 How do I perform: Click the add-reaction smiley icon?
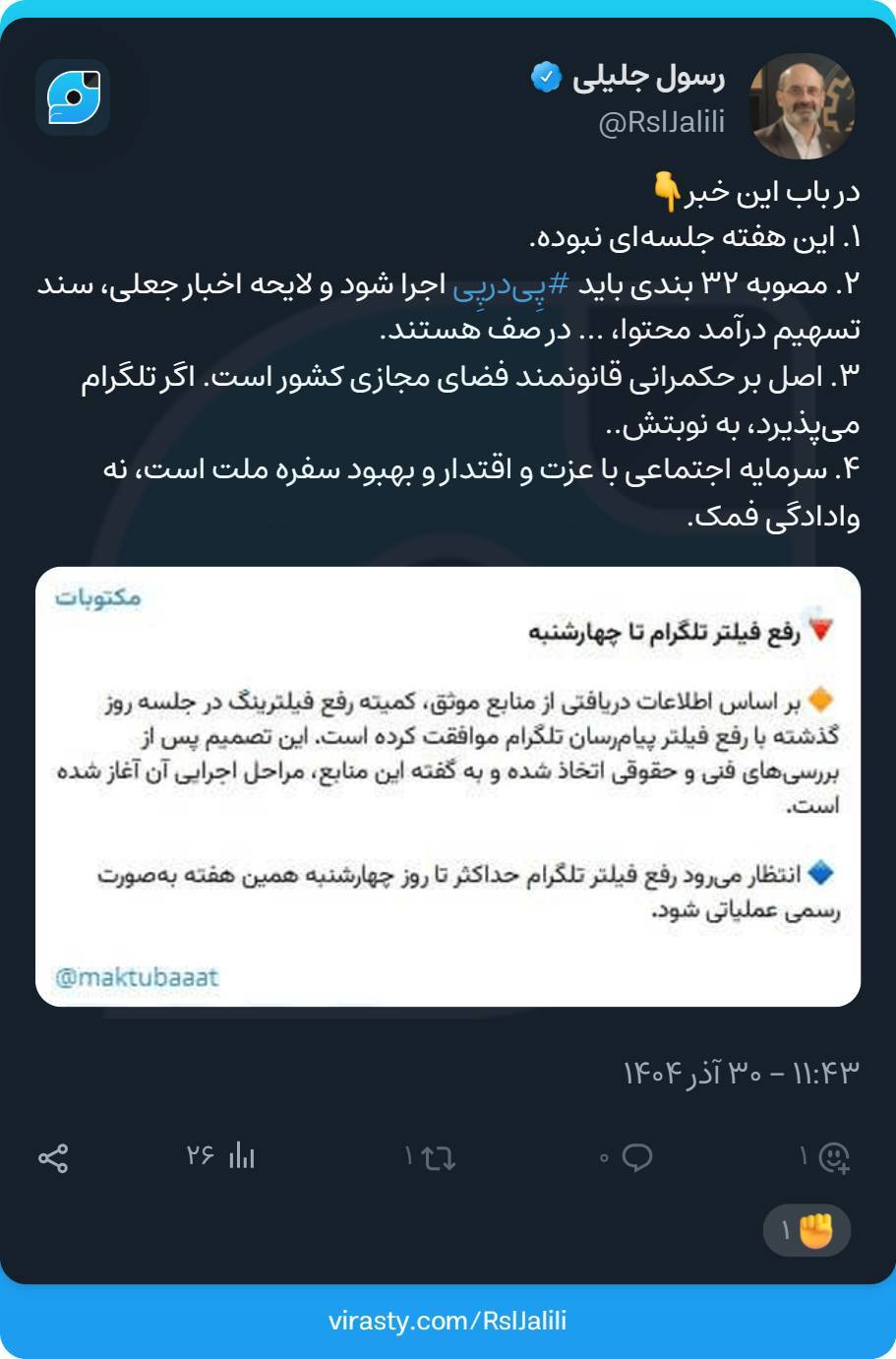coord(832,1159)
